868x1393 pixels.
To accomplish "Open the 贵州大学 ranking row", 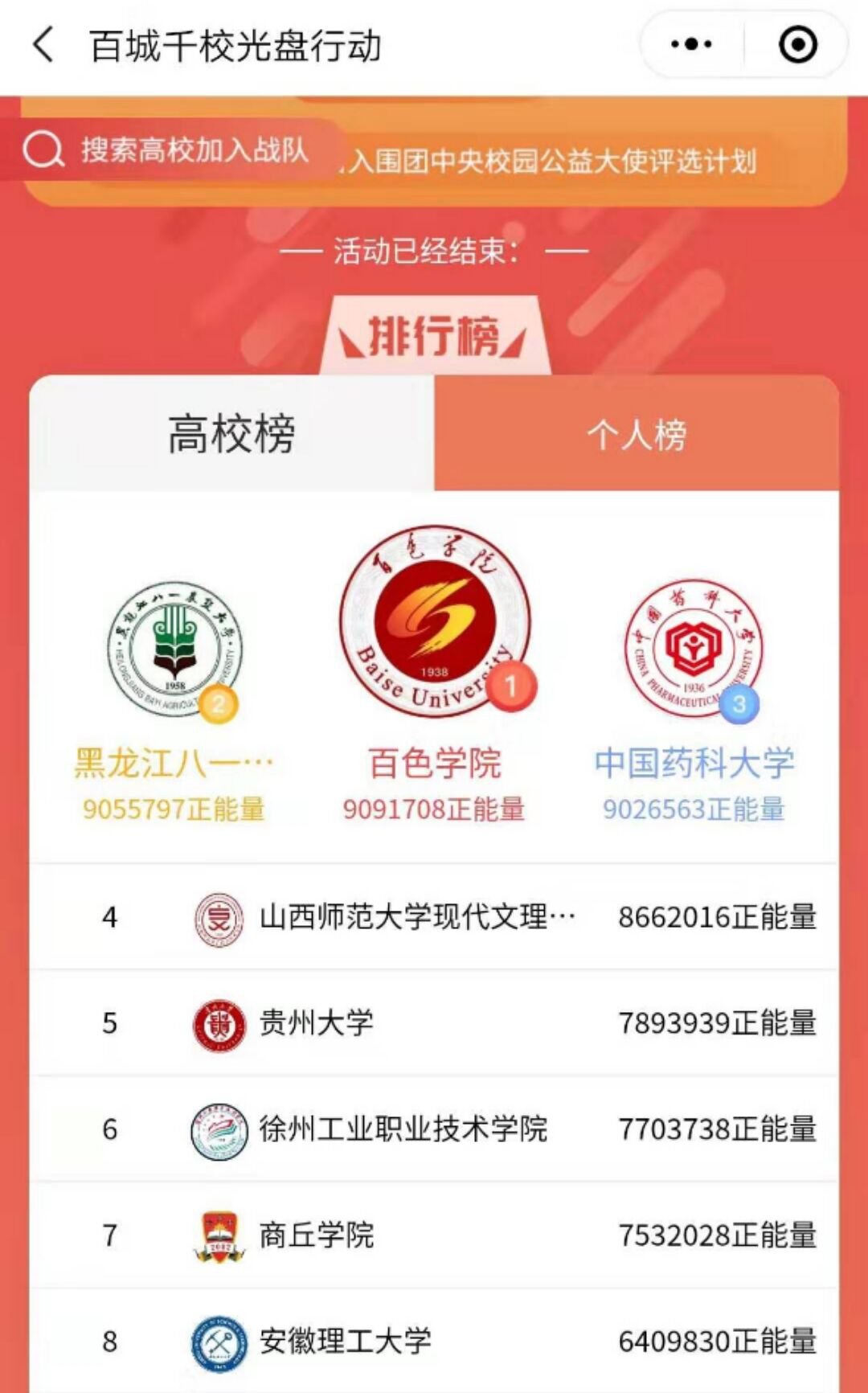I will (434, 1023).
